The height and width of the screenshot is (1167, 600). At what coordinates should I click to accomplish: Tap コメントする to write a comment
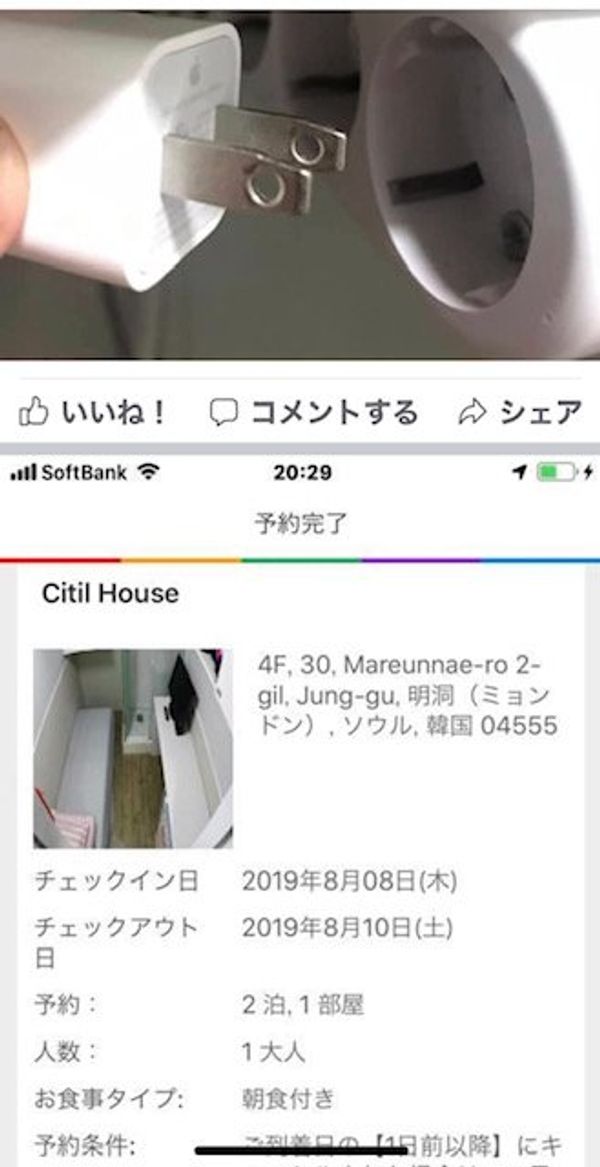(x=314, y=412)
